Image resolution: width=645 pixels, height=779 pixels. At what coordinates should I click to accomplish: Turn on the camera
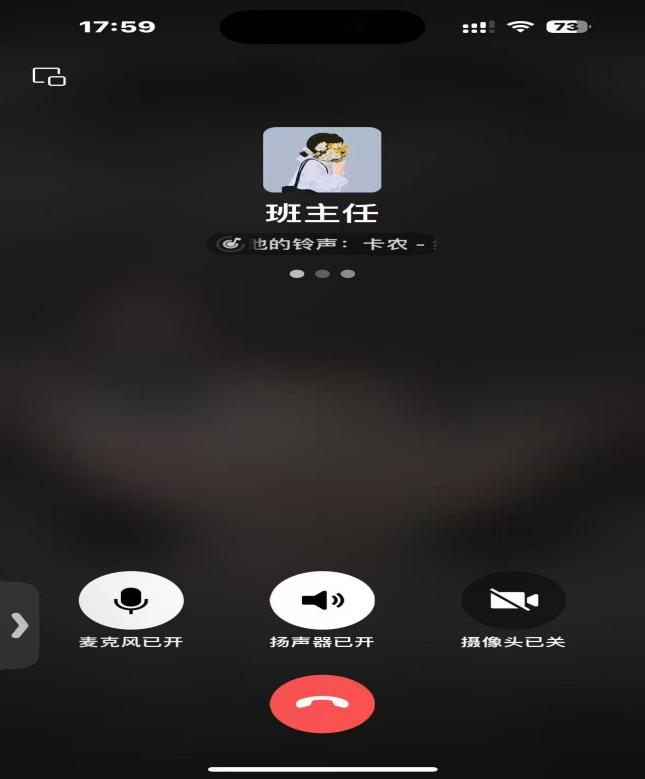coord(513,600)
